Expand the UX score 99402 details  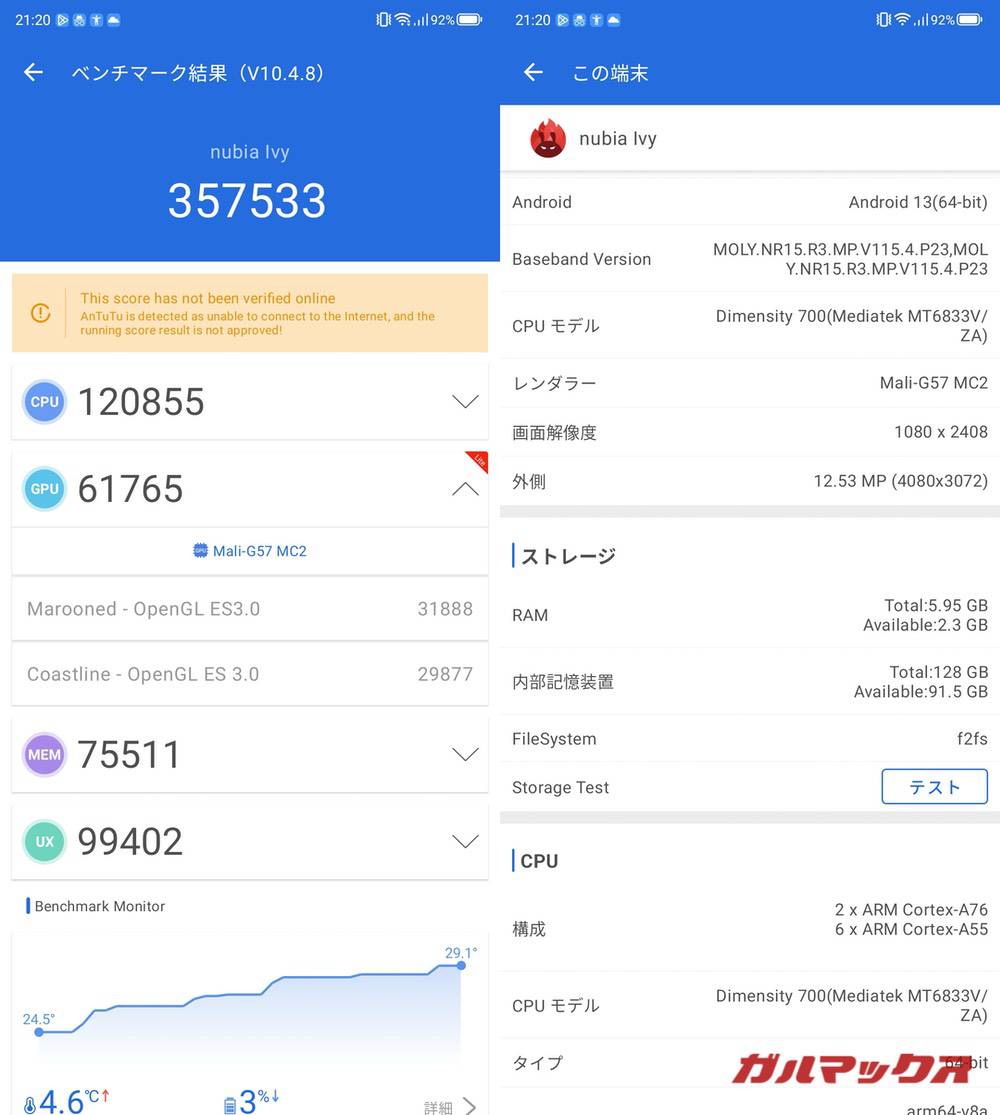[465, 841]
